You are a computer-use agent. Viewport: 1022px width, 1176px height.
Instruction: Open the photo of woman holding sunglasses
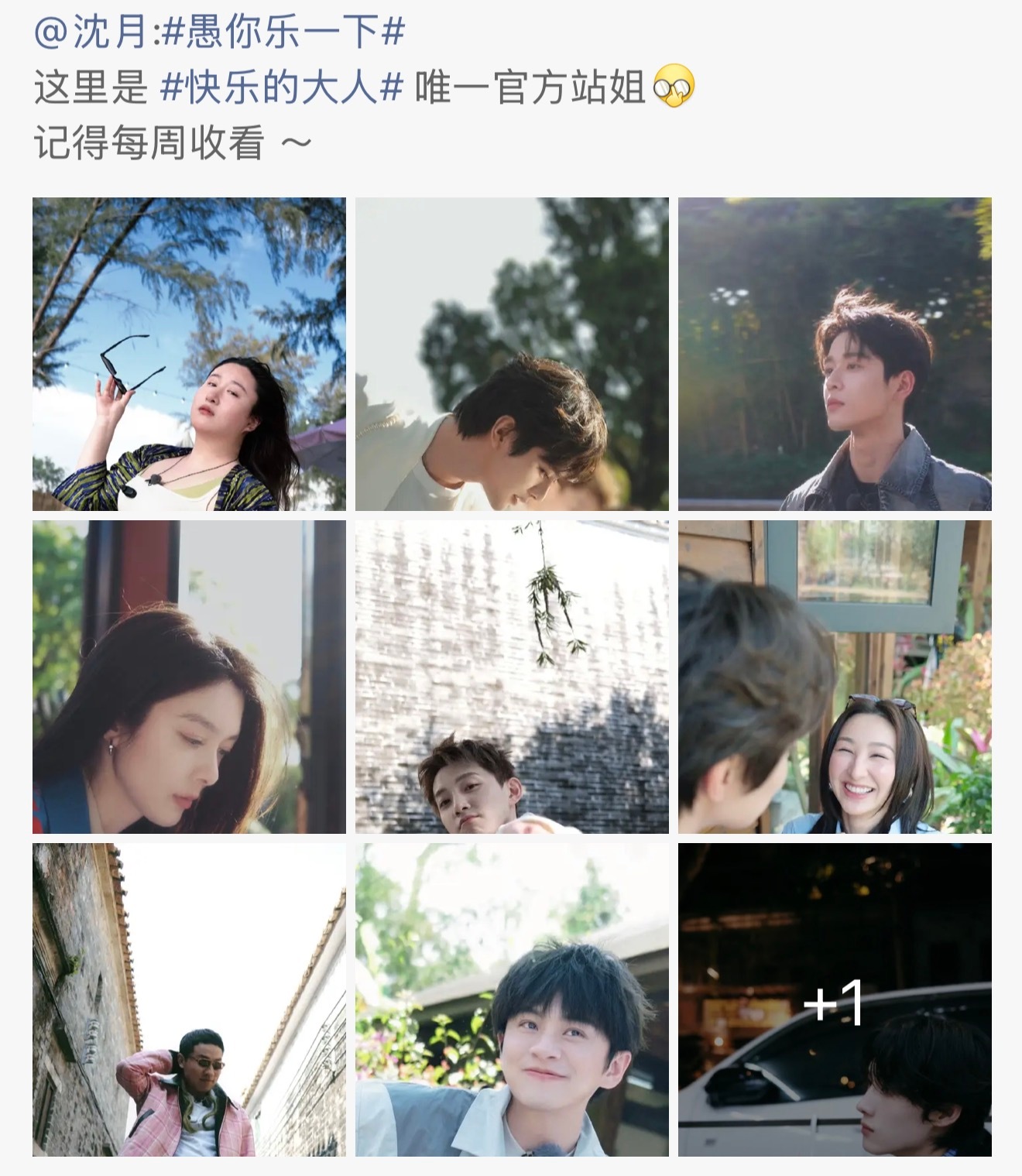coord(188,354)
